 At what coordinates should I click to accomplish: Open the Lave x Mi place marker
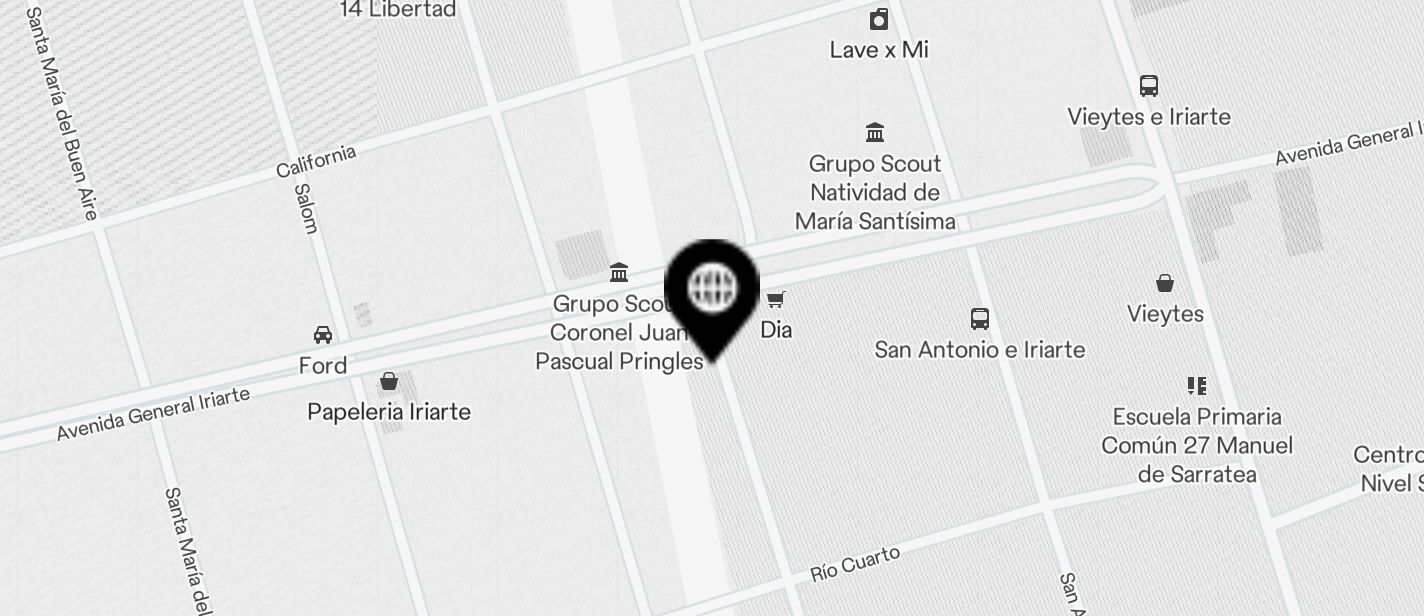coord(878,19)
